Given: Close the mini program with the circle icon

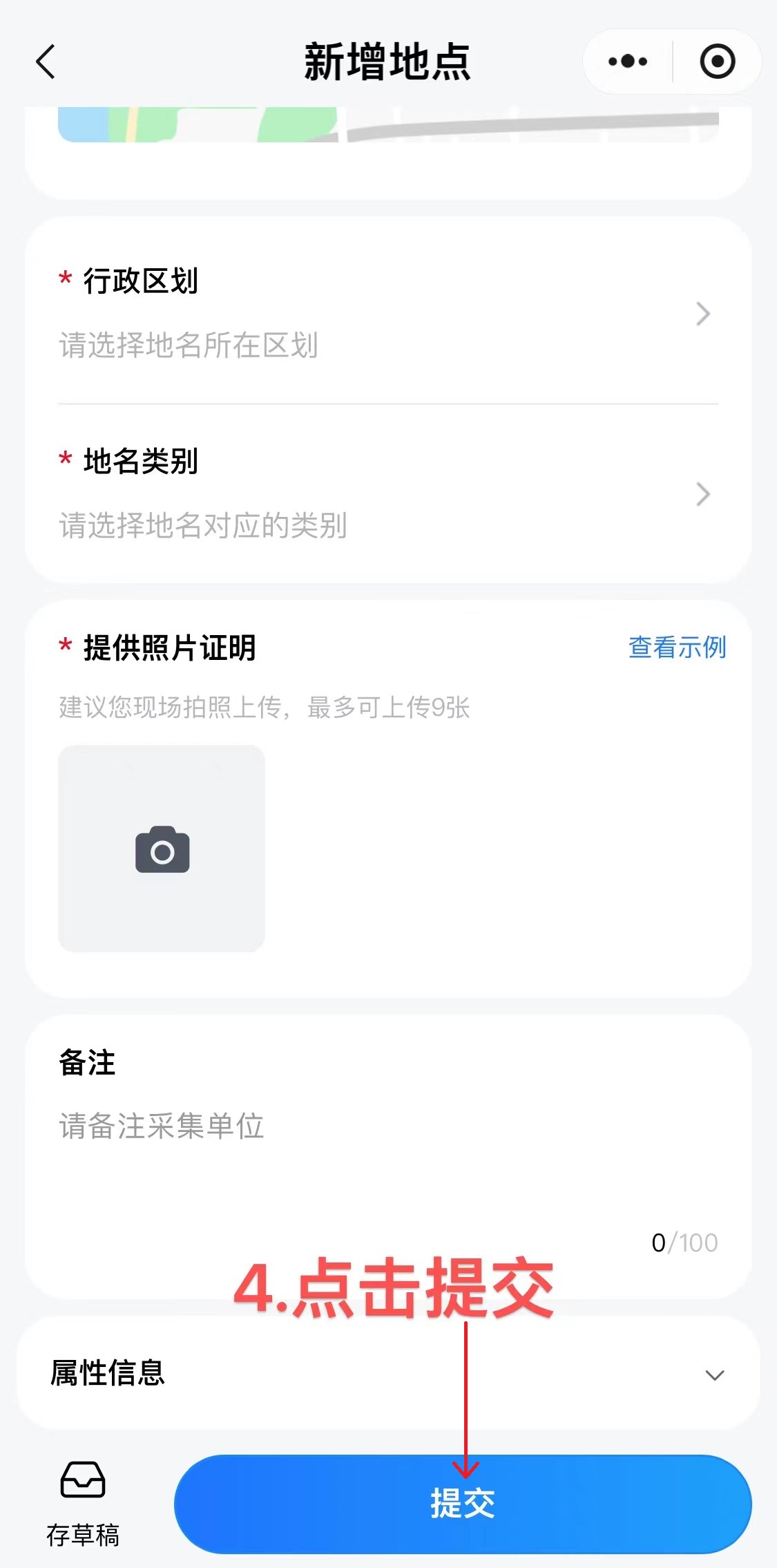Looking at the screenshot, I should (718, 62).
